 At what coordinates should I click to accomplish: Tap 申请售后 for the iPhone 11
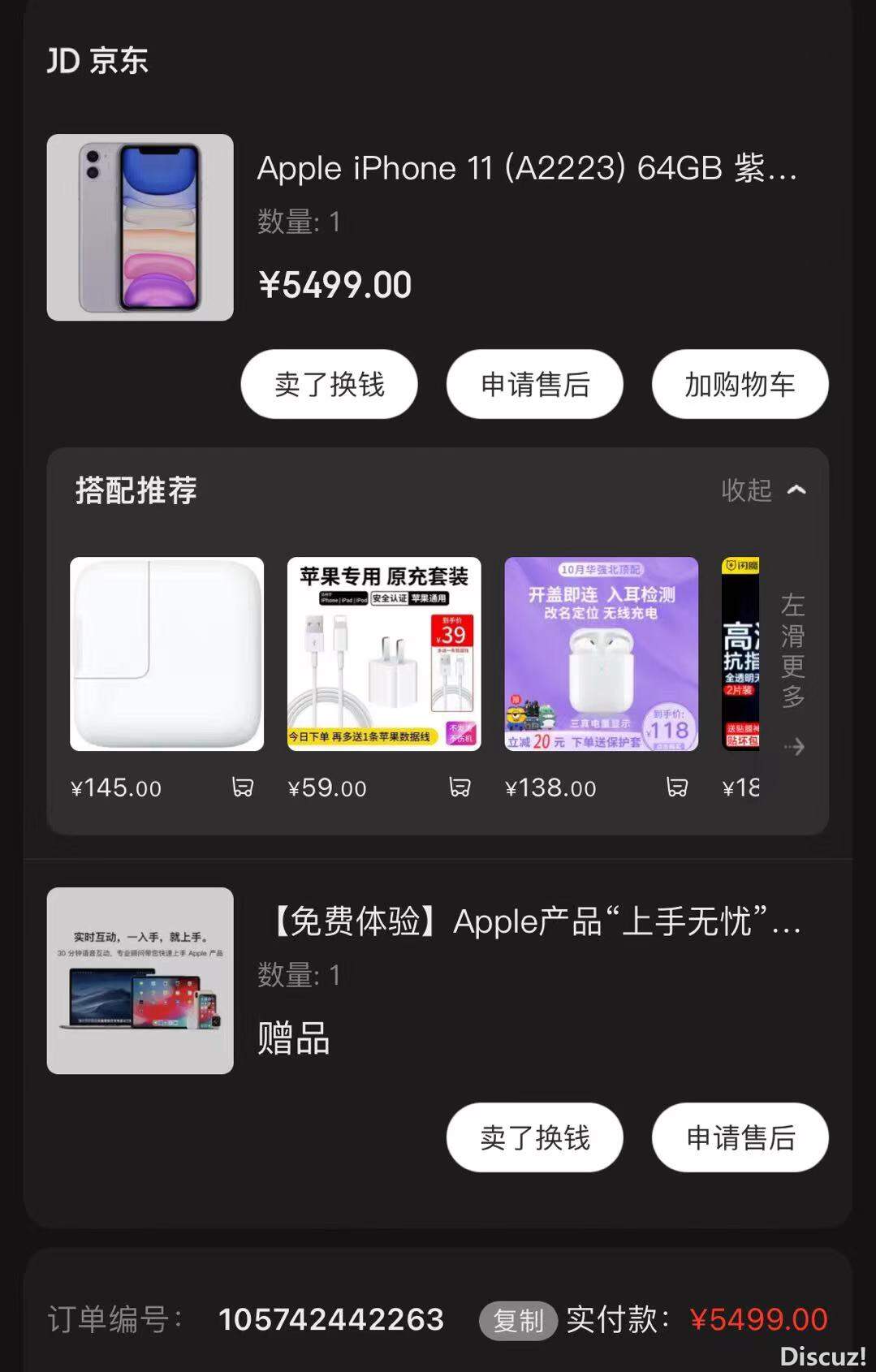(x=534, y=384)
